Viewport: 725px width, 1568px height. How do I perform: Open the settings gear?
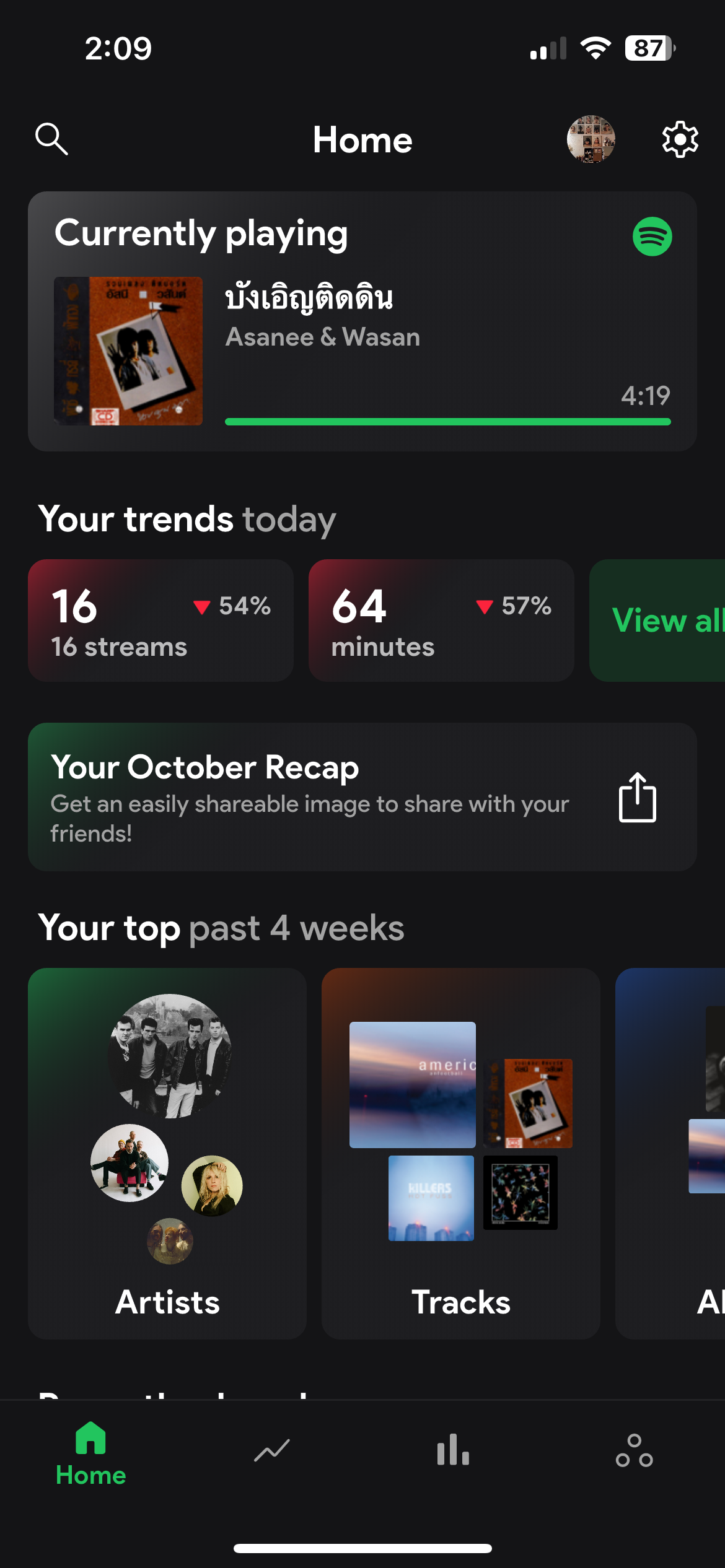coord(680,139)
